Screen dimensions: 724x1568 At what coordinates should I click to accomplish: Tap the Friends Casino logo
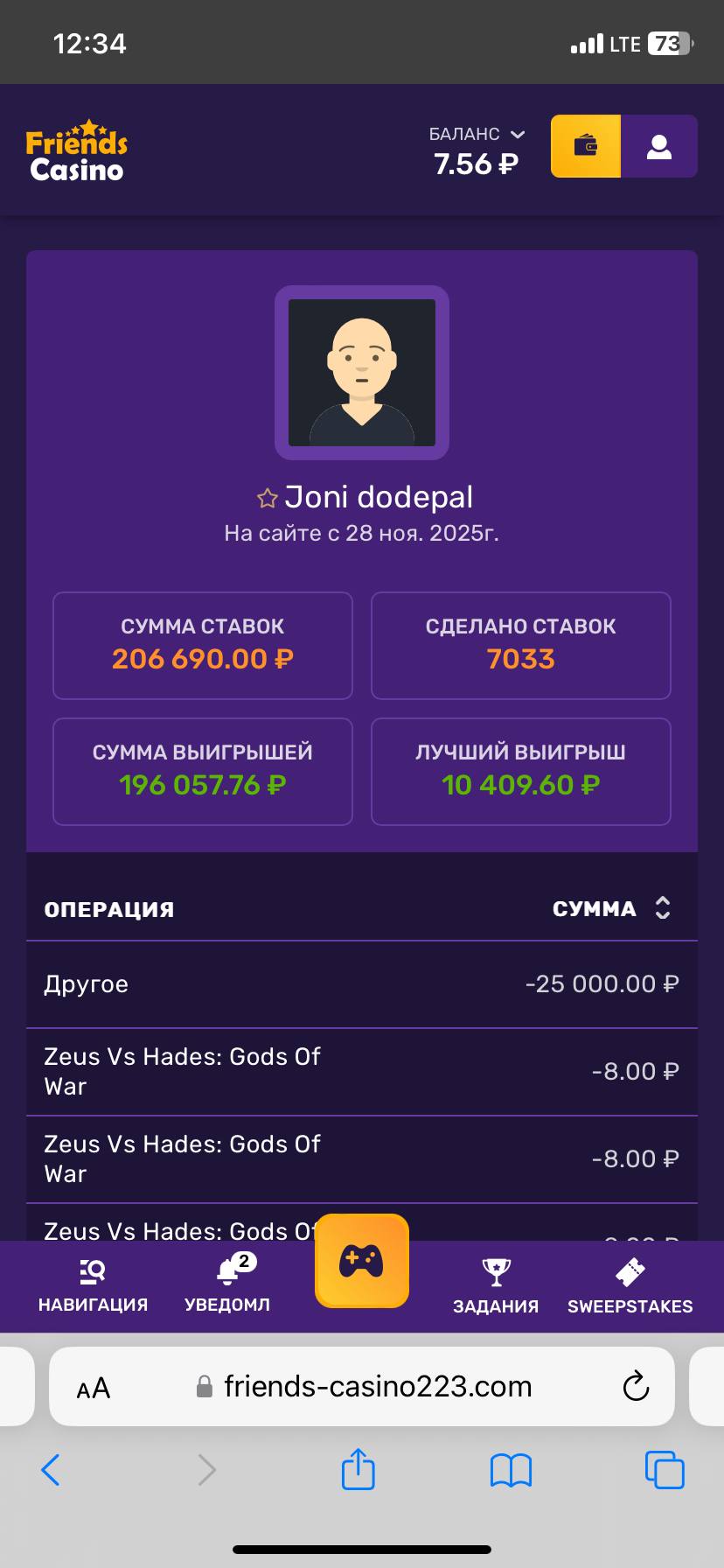pyautogui.click(x=77, y=150)
